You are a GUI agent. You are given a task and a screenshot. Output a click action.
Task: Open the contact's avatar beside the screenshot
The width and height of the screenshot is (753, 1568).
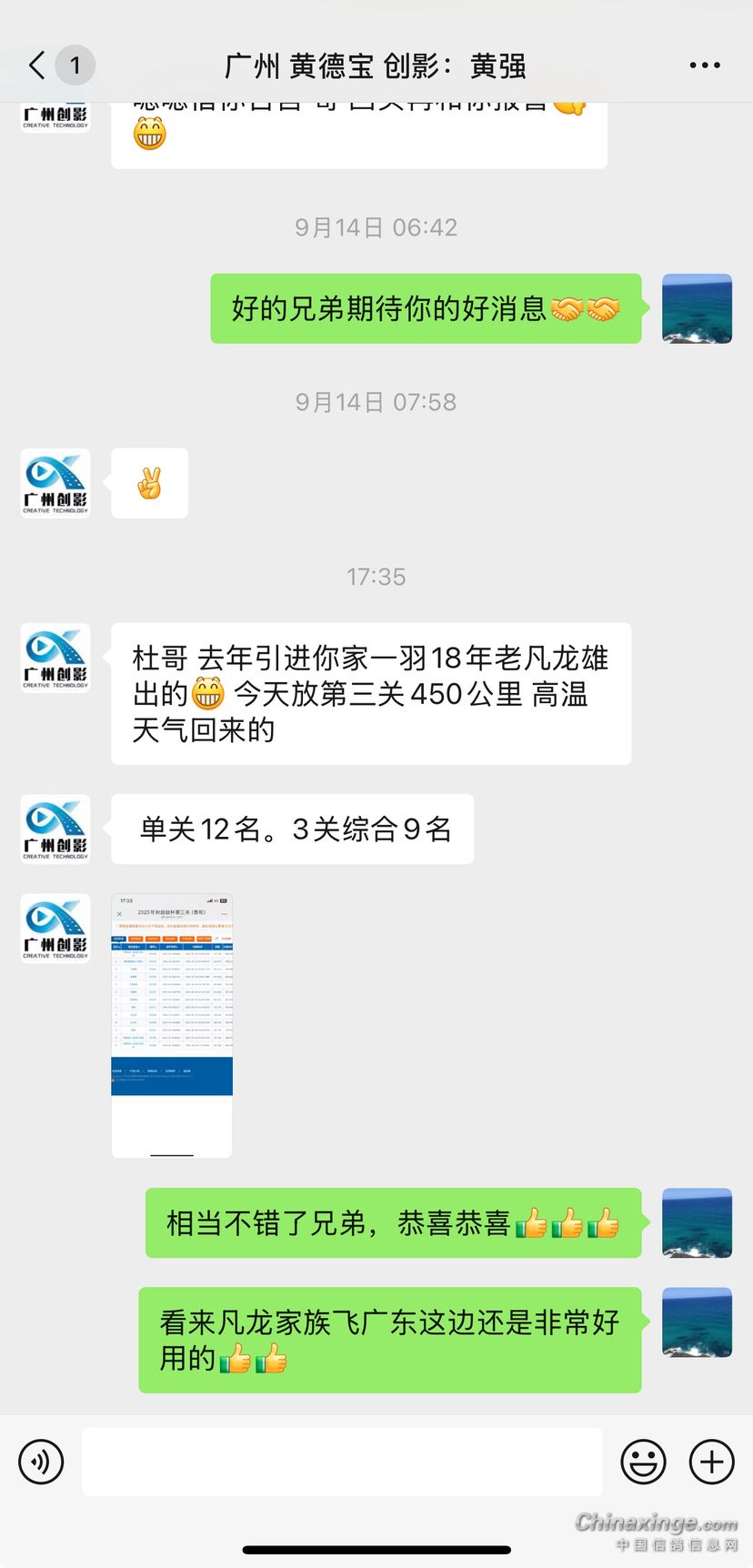tap(55, 928)
